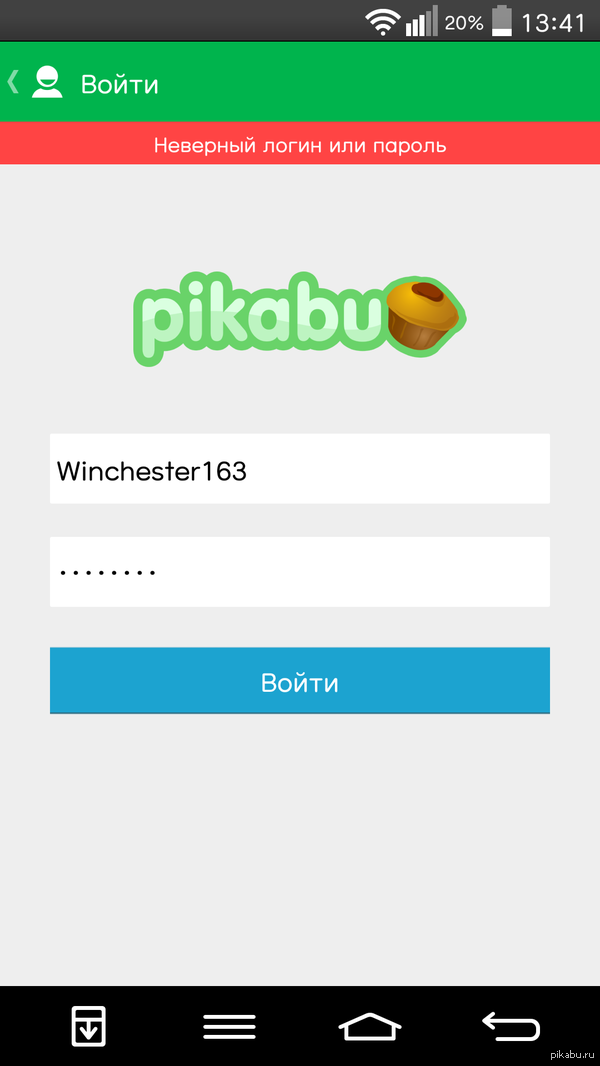The image size is (600, 1066).
Task: Tap the notification panel pull-down button
Action: tap(88, 1026)
